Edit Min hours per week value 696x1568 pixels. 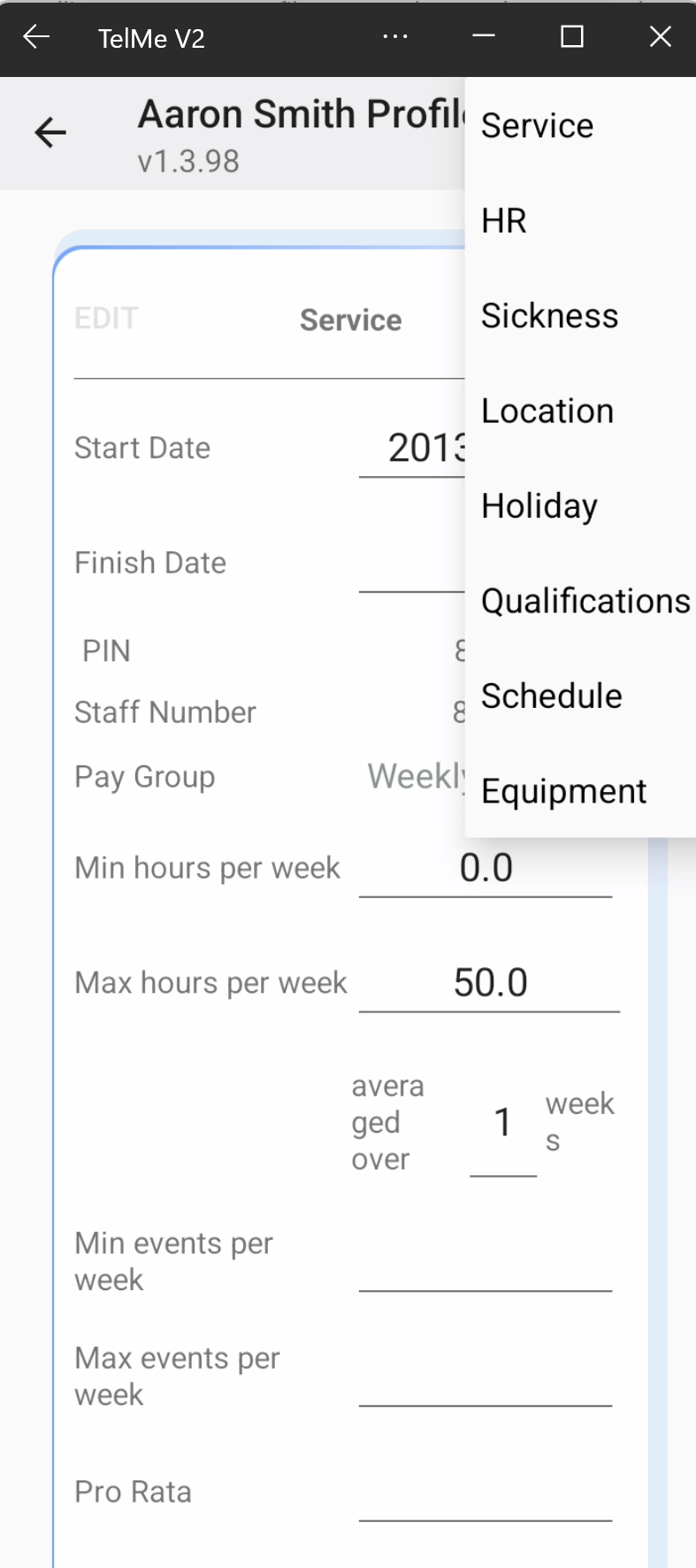coord(486,868)
